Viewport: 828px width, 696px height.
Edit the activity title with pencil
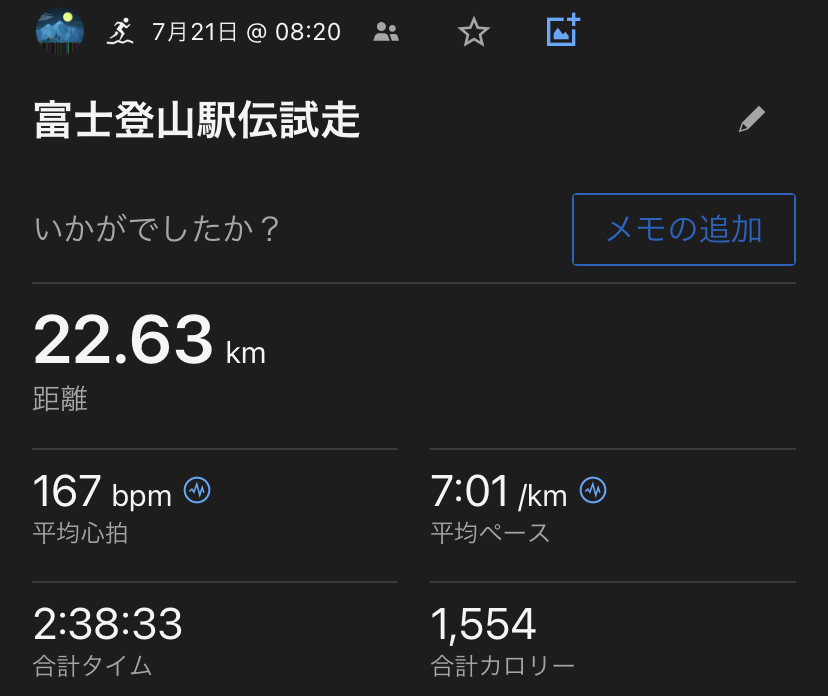coord(751,121)
